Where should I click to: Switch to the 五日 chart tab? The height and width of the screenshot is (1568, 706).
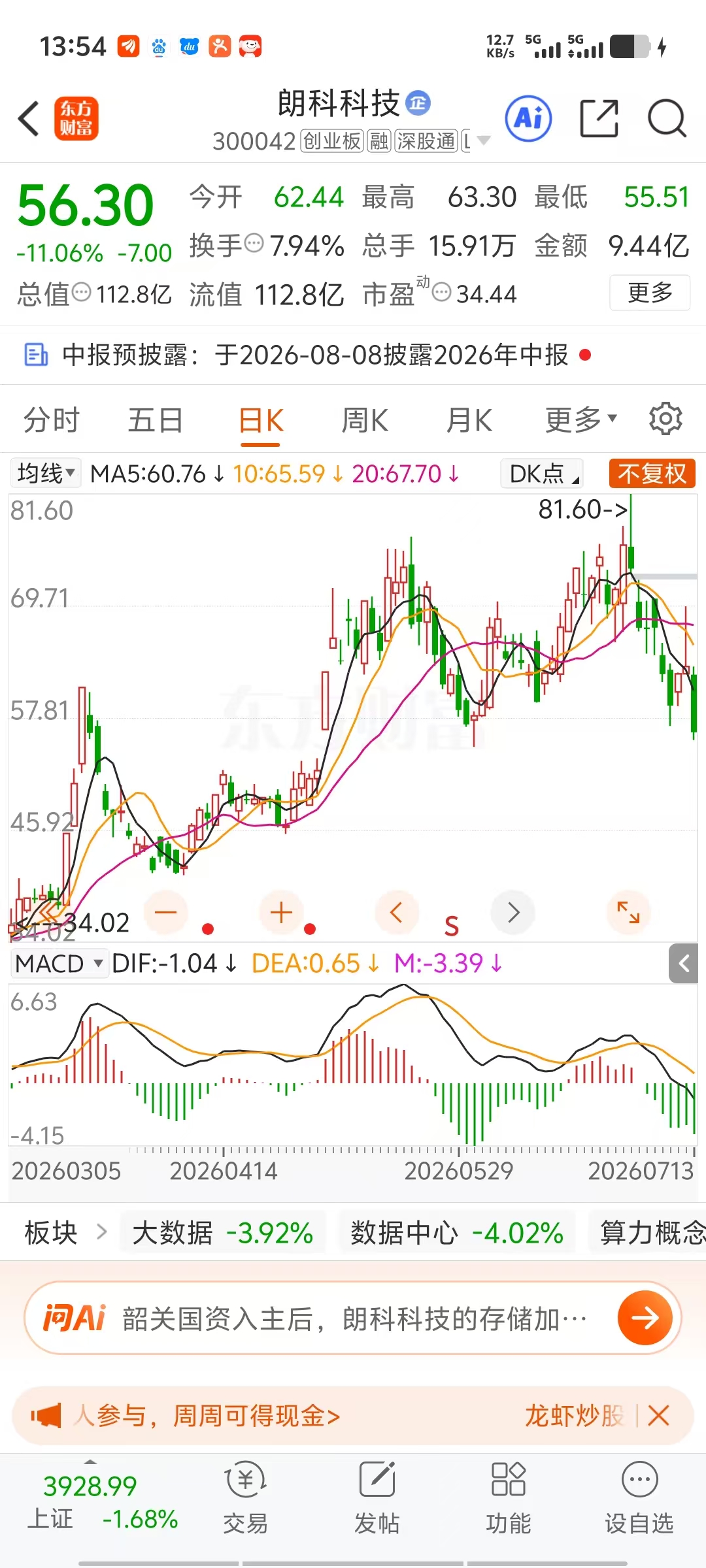(155, 420)
